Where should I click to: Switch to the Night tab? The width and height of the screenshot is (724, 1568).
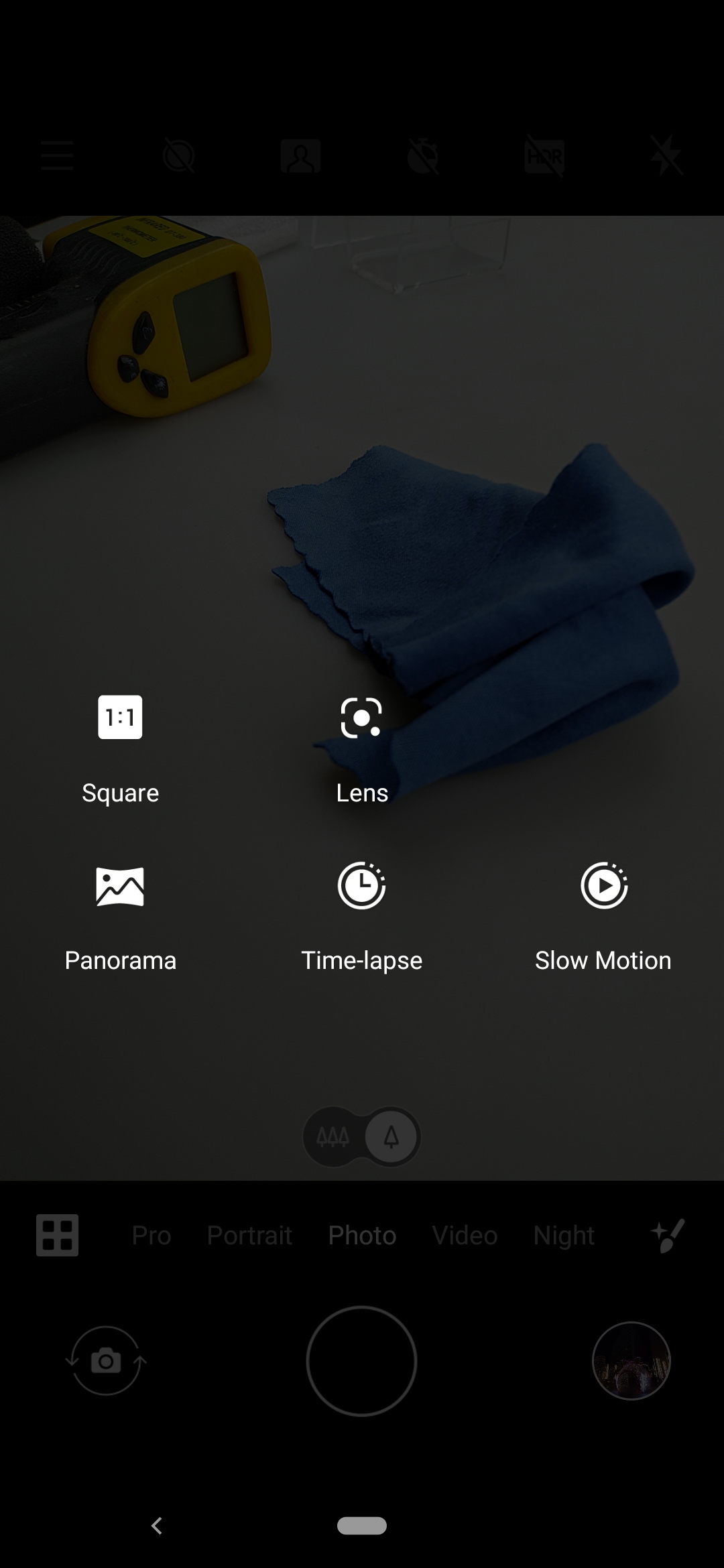pos(564,1235)
